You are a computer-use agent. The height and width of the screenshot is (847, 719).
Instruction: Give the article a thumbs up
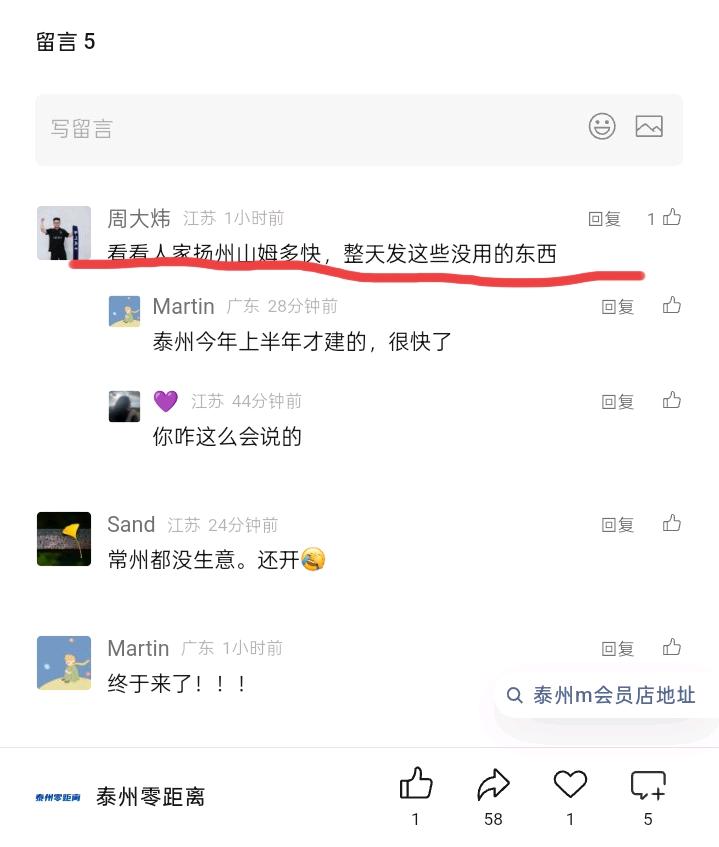(x=416, y=786)
